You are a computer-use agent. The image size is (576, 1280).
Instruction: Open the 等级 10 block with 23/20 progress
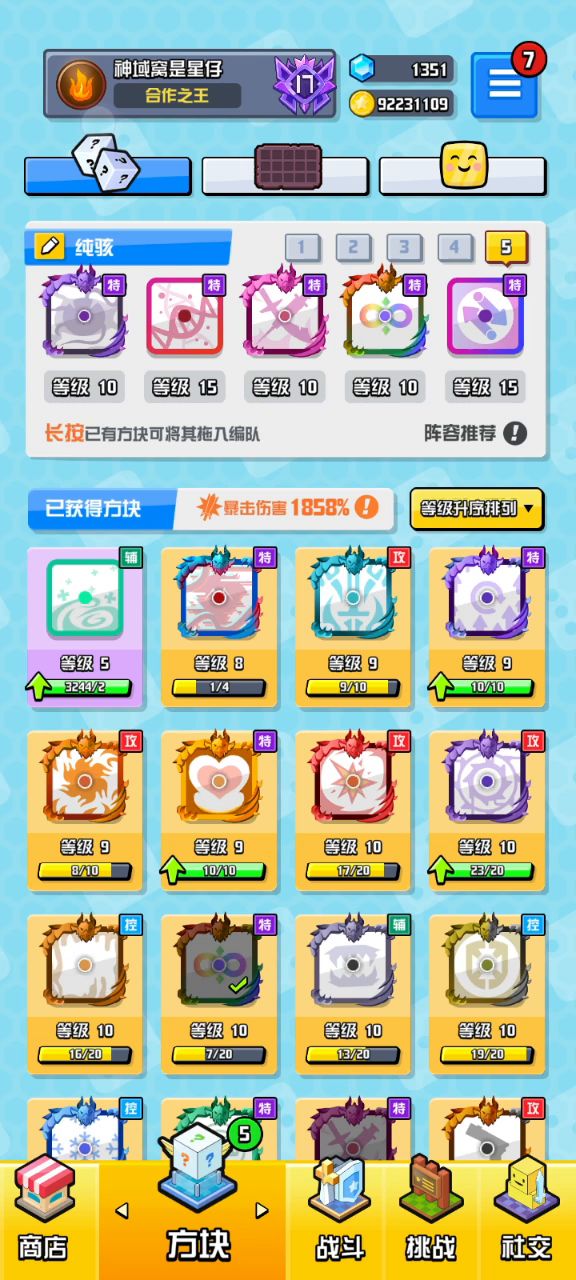coord(487,811)
